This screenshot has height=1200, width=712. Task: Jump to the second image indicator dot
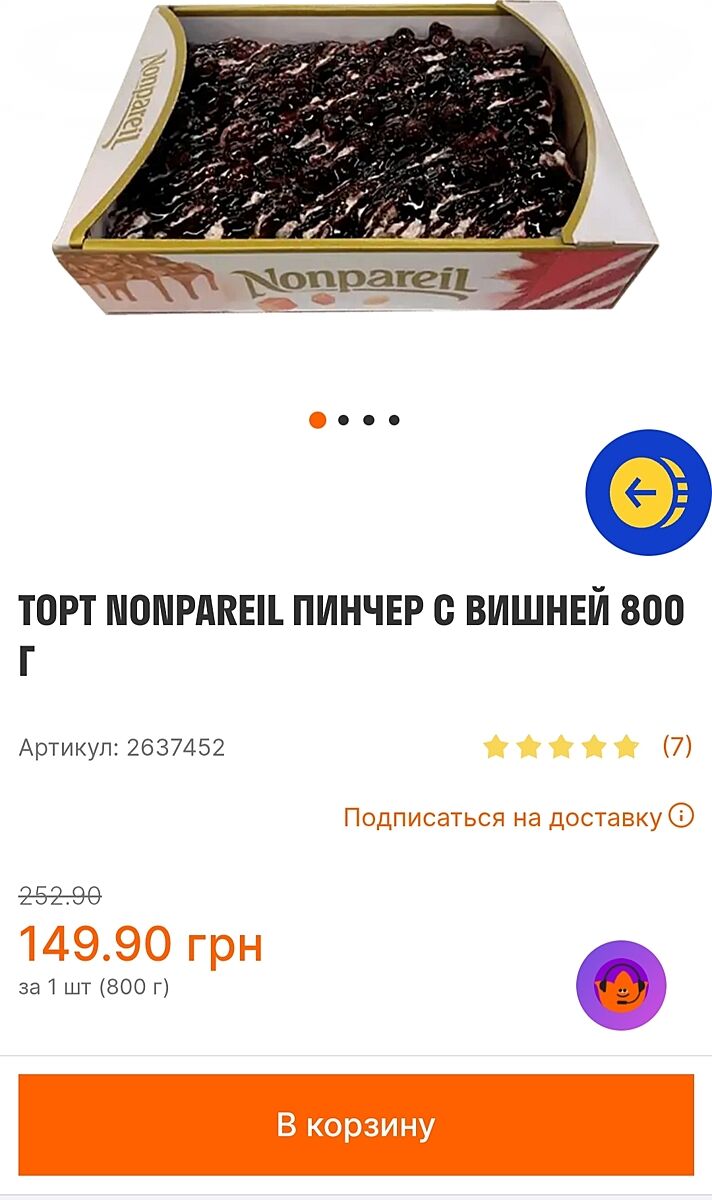tap(343, 420)
